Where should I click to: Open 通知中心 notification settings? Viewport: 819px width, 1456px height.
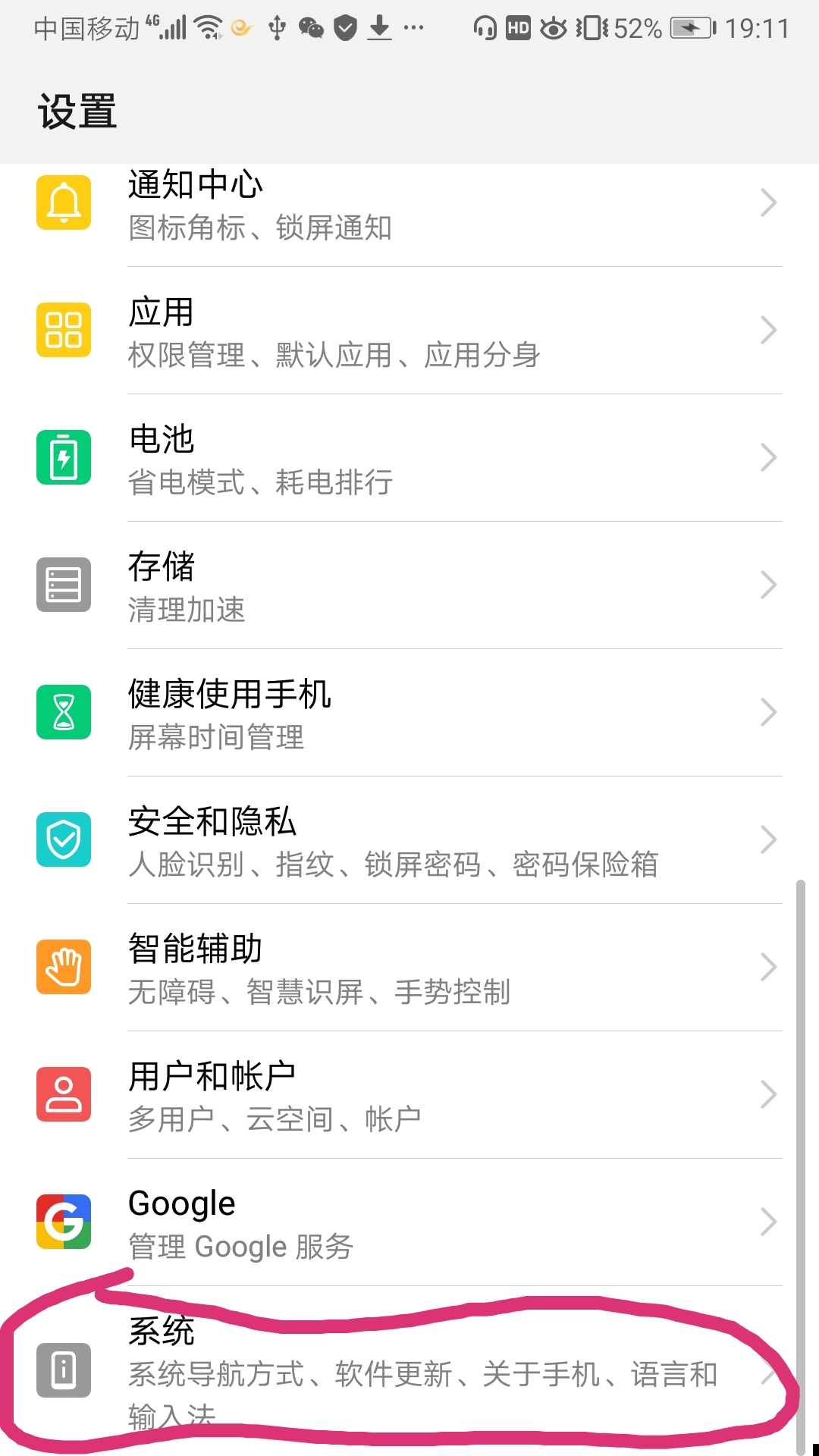409,205
